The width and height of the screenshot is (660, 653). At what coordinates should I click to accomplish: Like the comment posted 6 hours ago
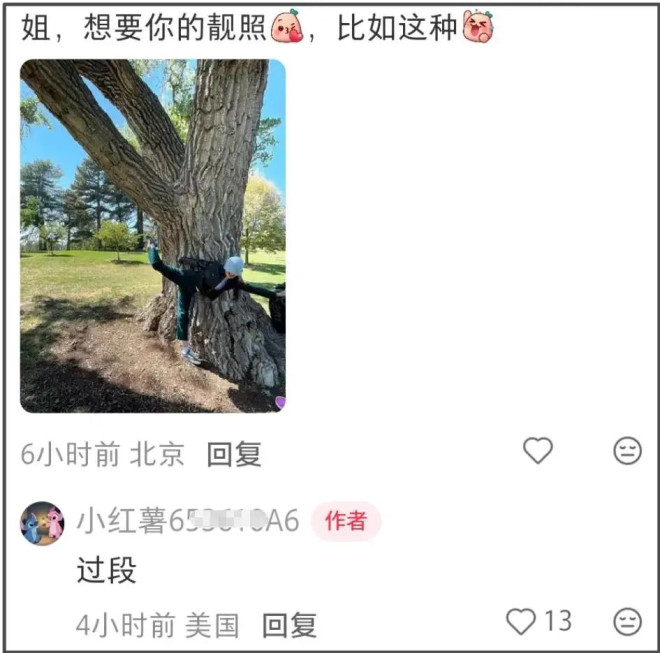pyautogui.click(x=538, y=451)
